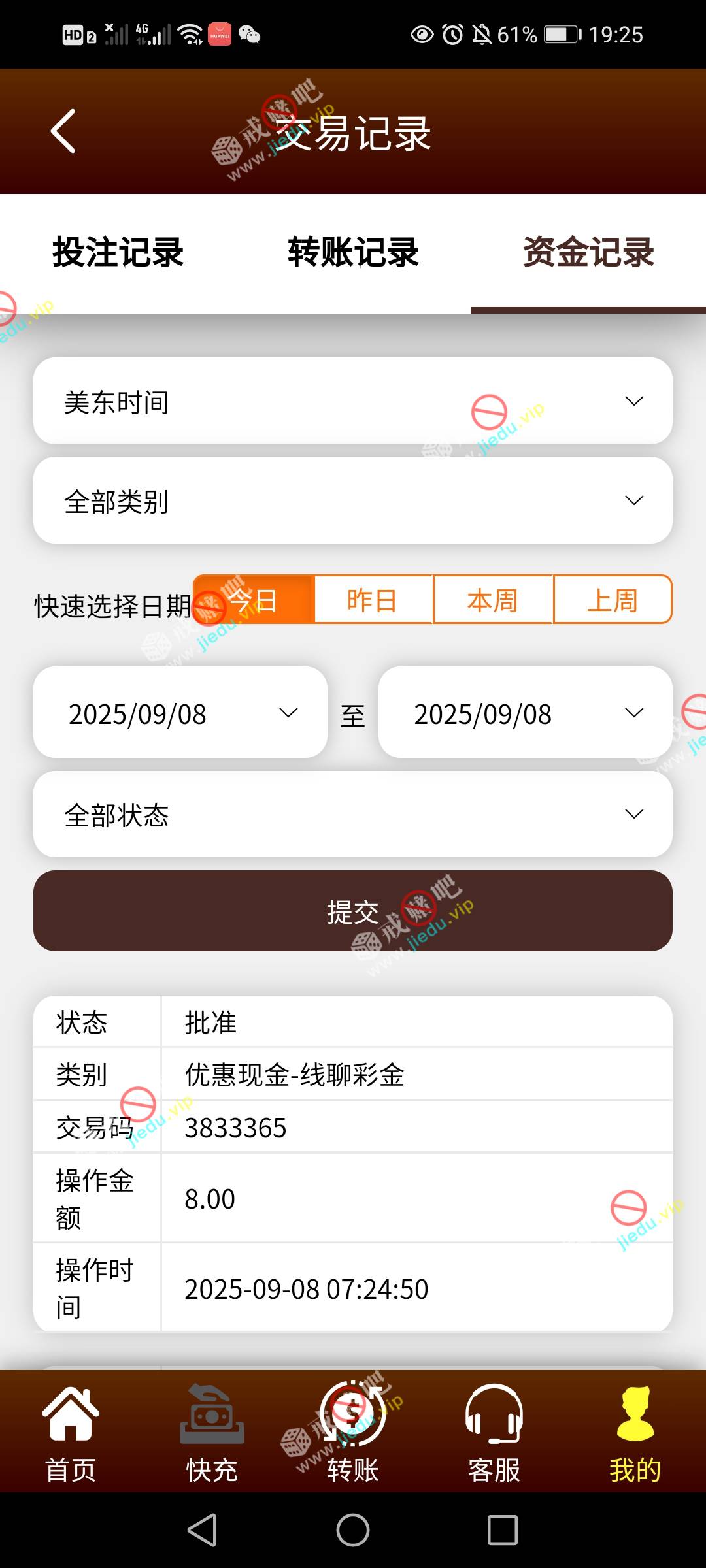Expand the 美东时间 timezone dropdown
706x1568 pixels.
353,401
